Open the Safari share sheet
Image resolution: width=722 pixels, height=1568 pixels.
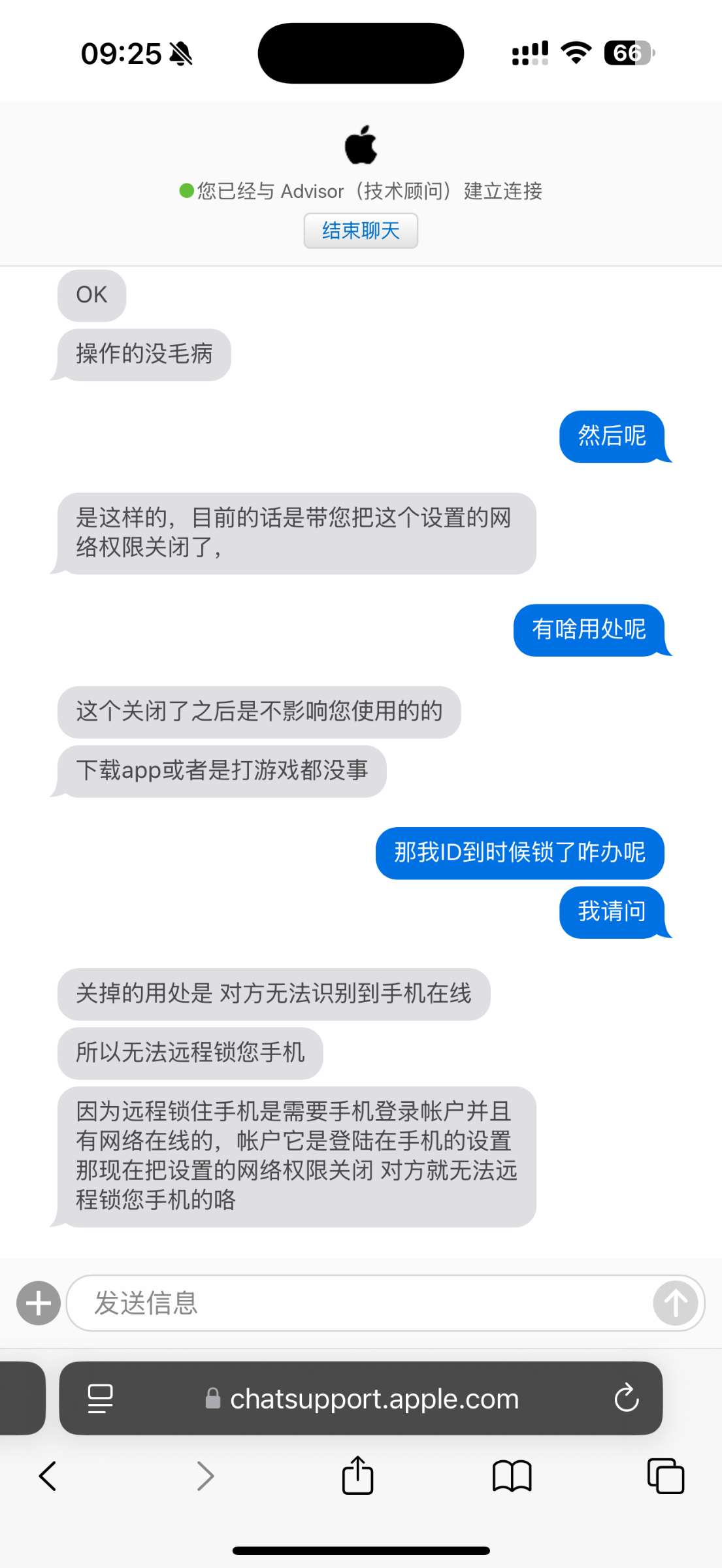pyautogui.click(x=357, y=1475)
